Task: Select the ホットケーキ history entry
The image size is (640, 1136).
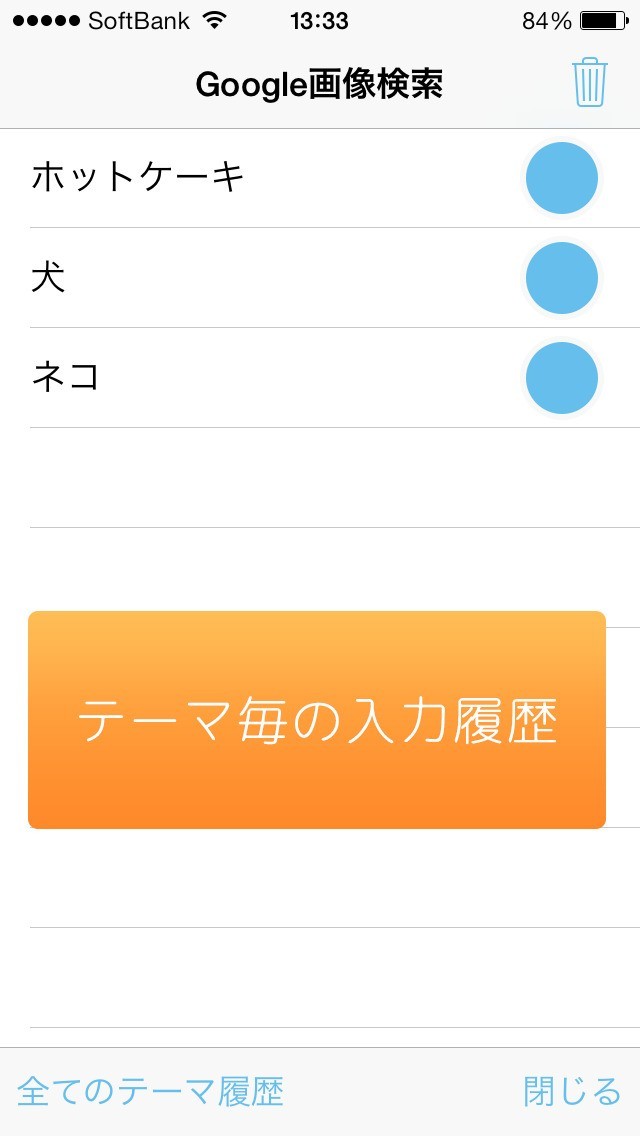Action: [x=138, y=178]
